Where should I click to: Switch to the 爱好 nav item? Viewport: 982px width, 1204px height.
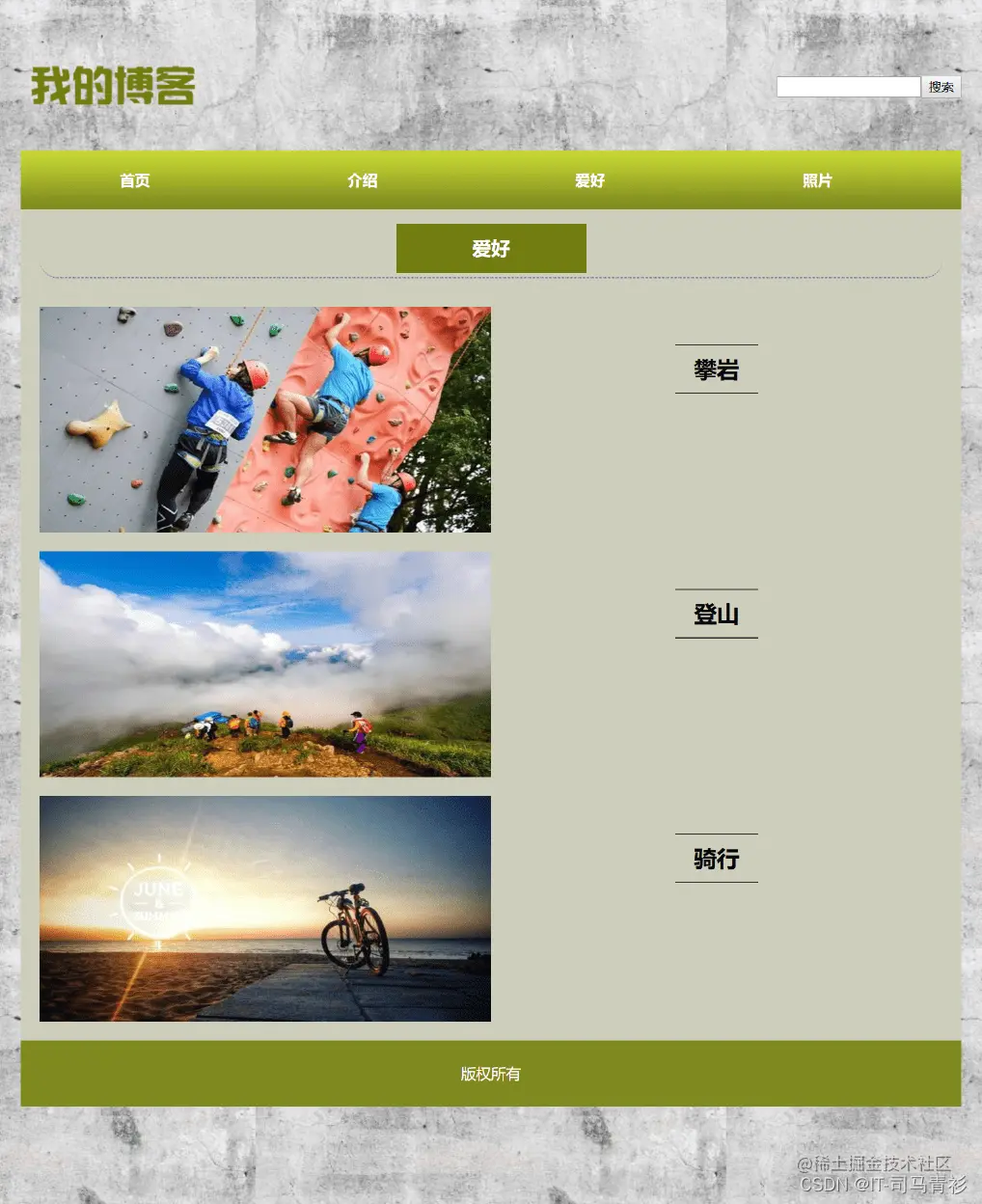pos(589,180)
